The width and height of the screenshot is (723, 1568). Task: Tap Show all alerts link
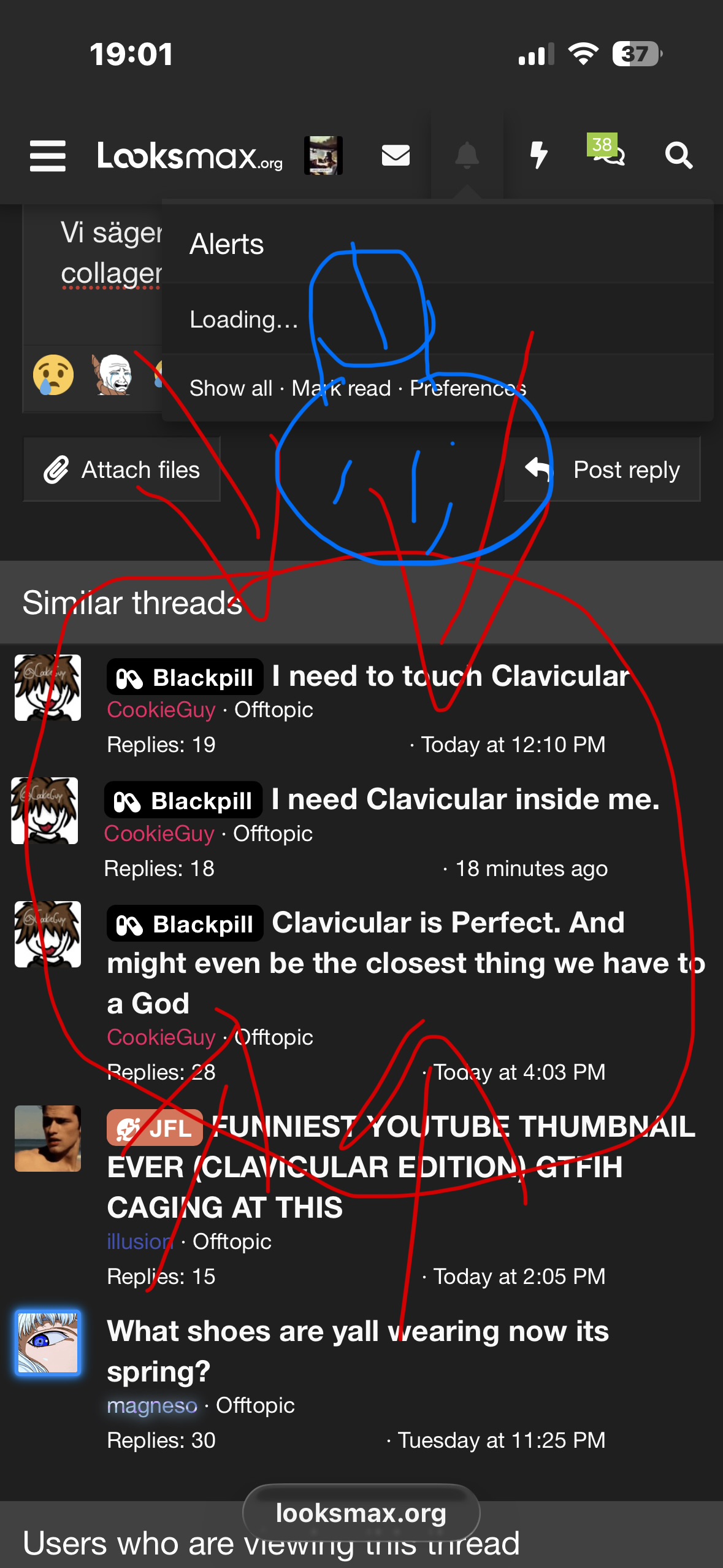231,388
